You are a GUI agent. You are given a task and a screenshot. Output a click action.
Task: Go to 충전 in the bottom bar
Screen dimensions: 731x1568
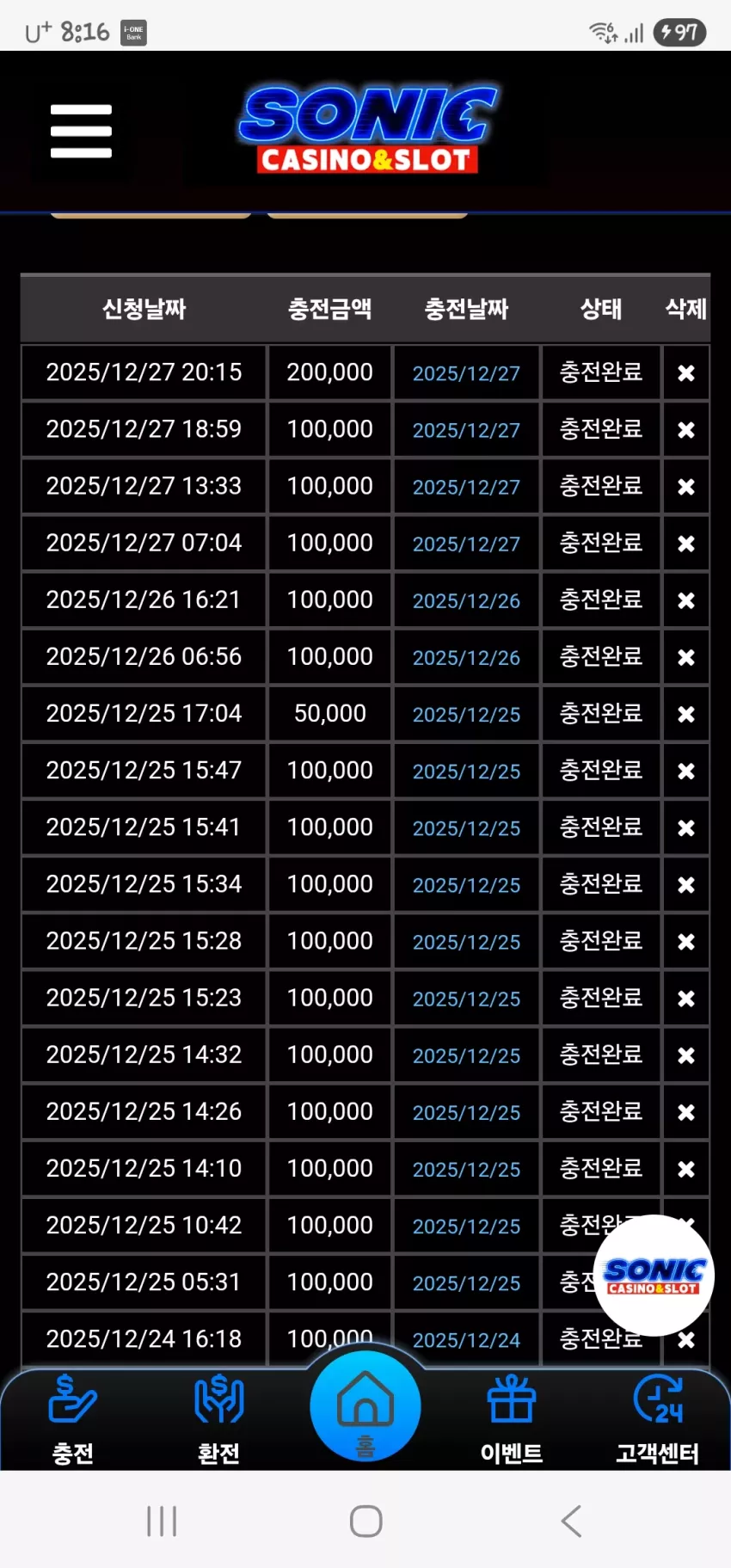pos(73,1419)
